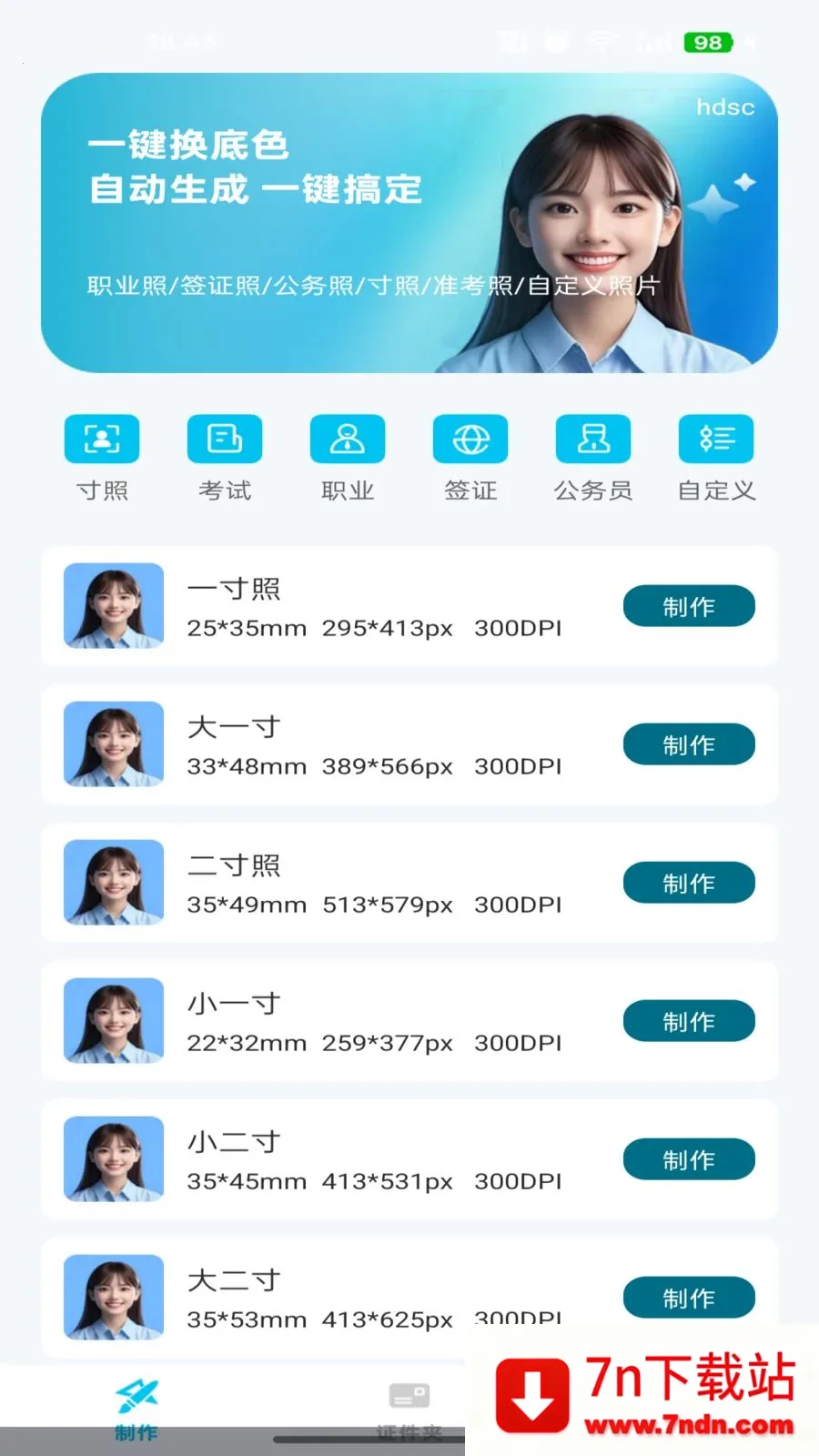Open the 职业 photo category
The image size is (819, 1456).
348,458
